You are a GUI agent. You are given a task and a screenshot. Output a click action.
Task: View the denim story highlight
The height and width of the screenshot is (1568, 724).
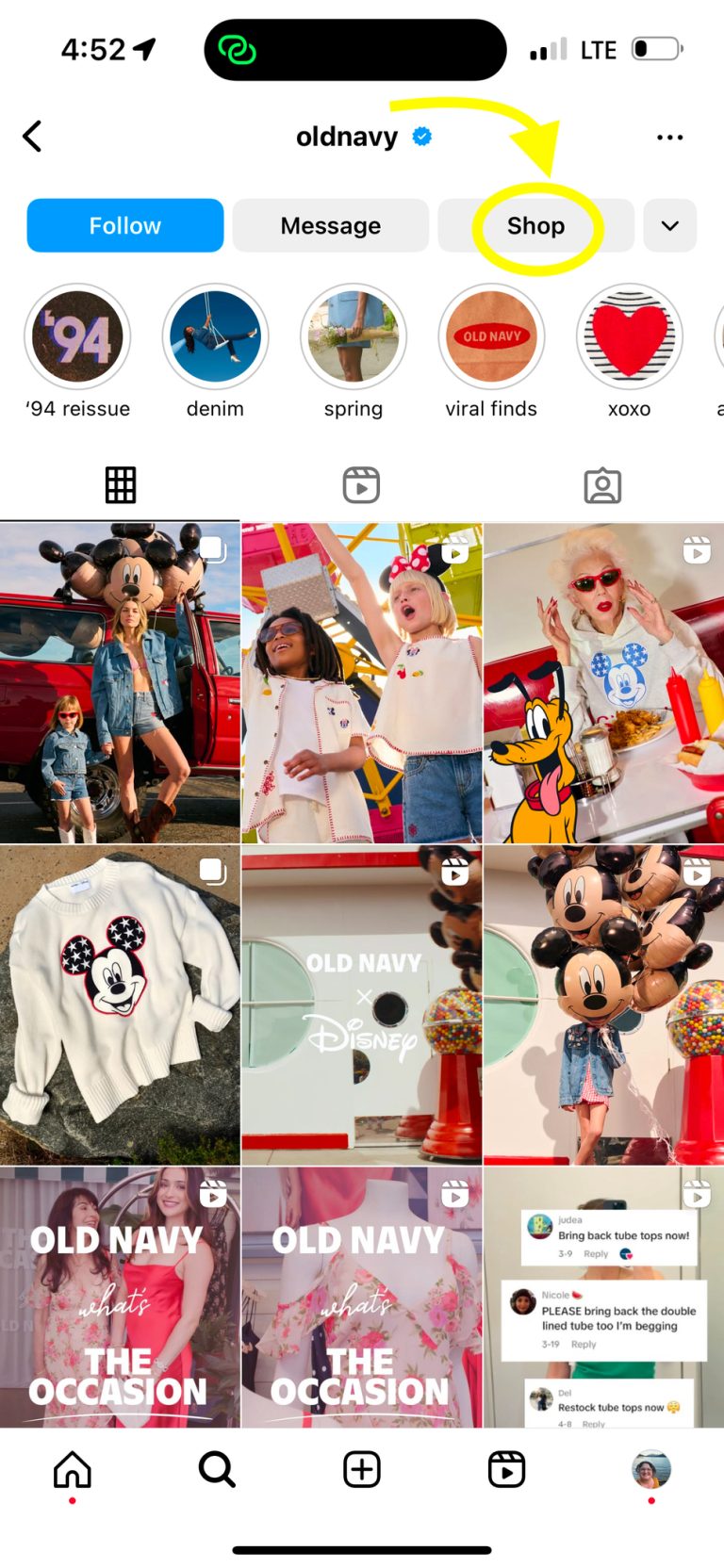[215, 337]
